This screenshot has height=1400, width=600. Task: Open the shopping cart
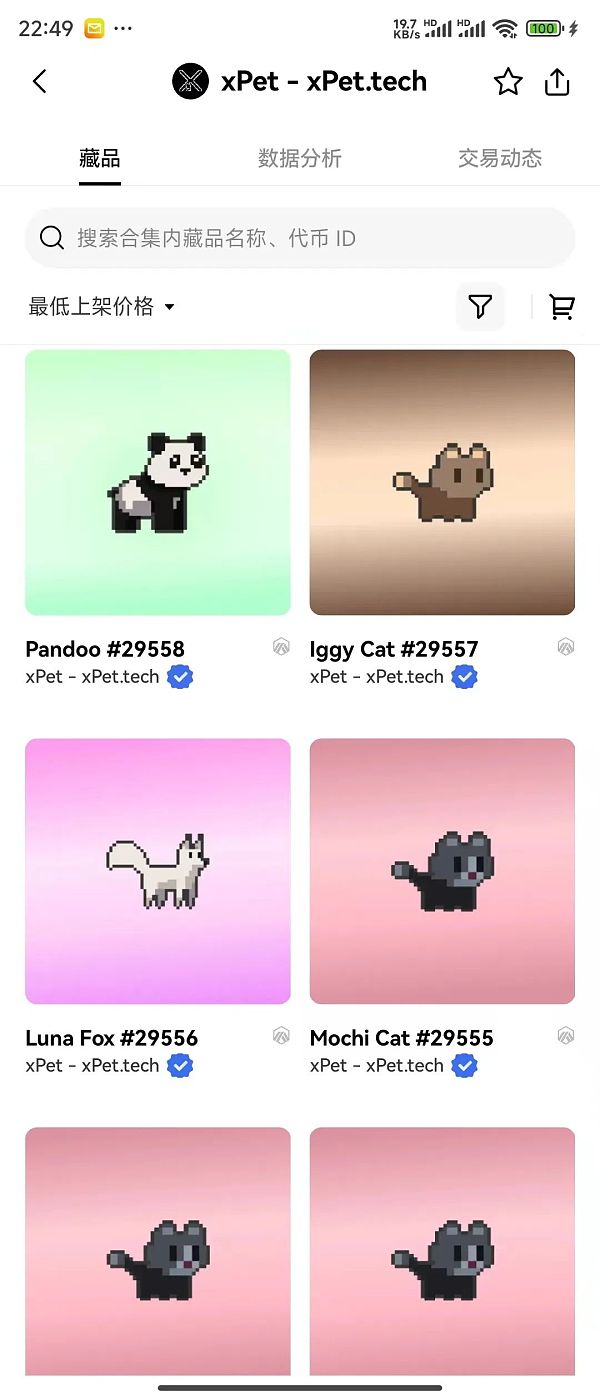(562, 307)
